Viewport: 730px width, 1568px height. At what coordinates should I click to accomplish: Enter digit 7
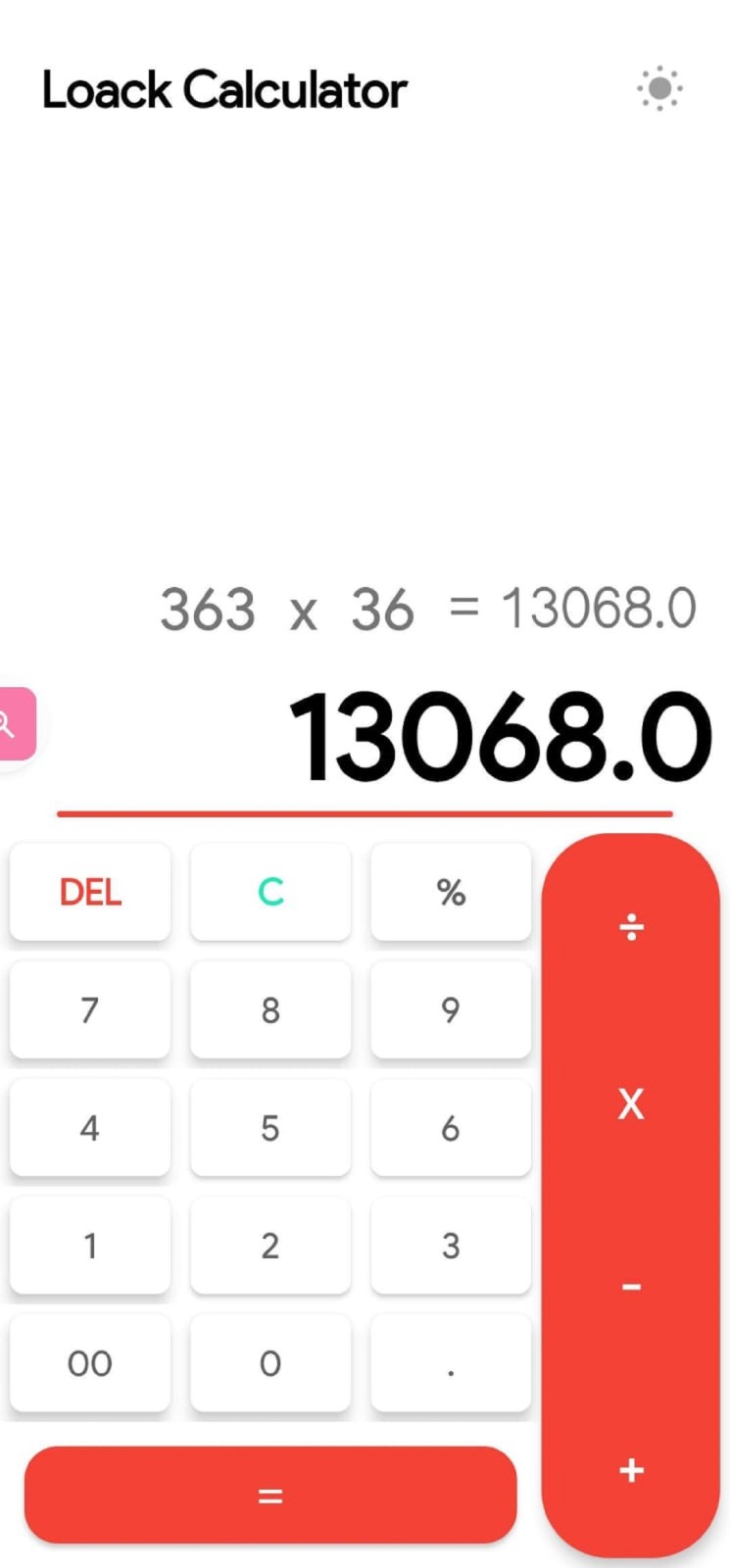[x=90, y=1009]
